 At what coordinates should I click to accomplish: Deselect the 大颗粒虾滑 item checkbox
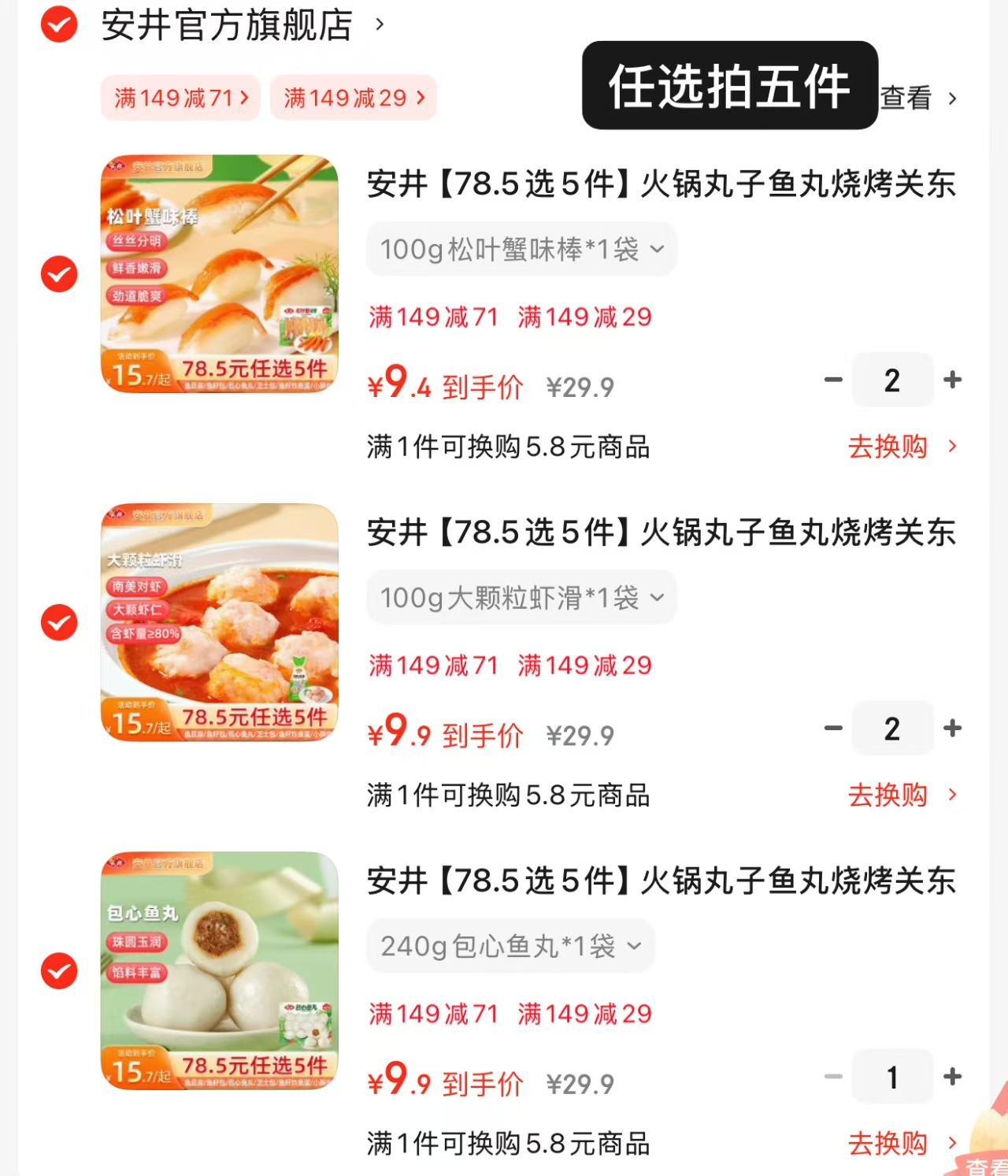coord(58,622)
